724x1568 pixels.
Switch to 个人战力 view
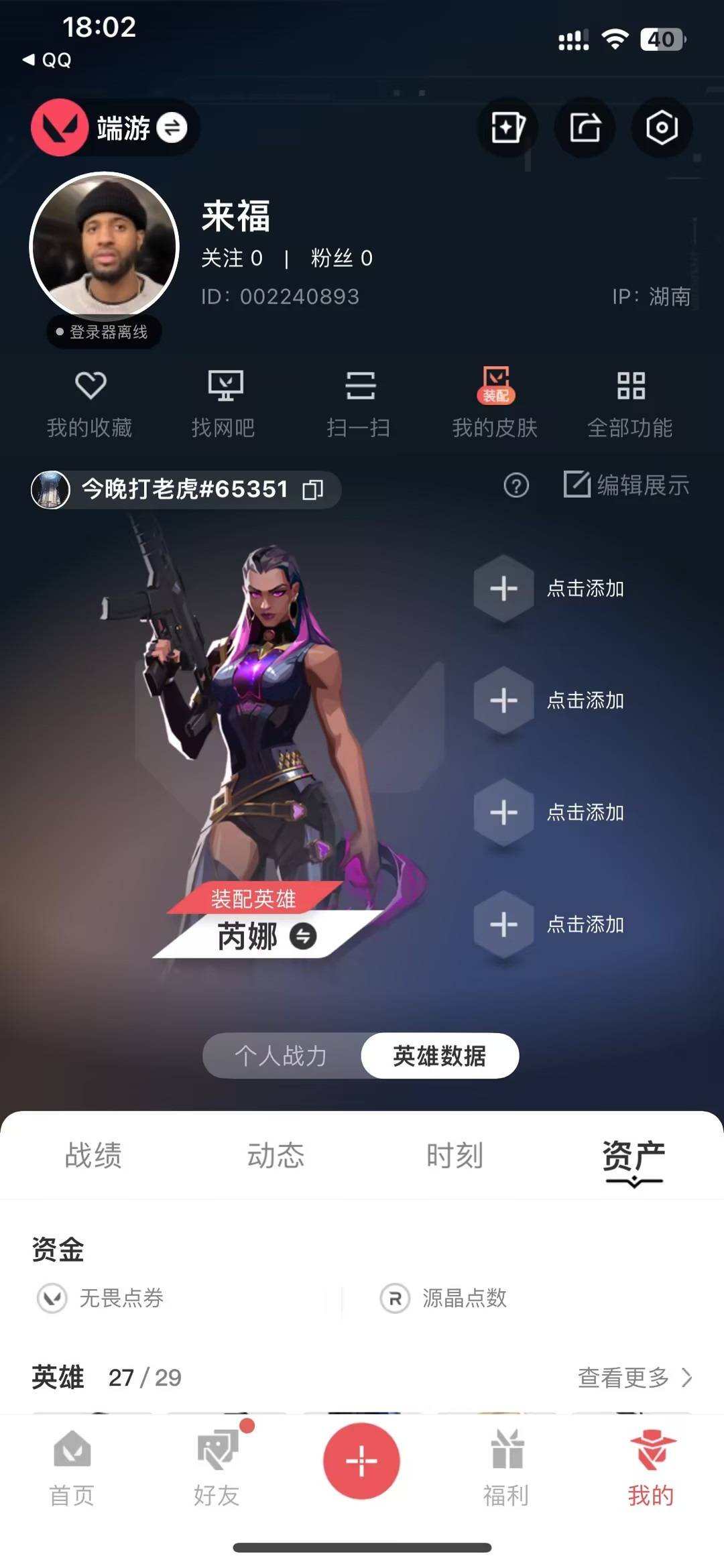pyautogui.click(x=282, y=1054)
